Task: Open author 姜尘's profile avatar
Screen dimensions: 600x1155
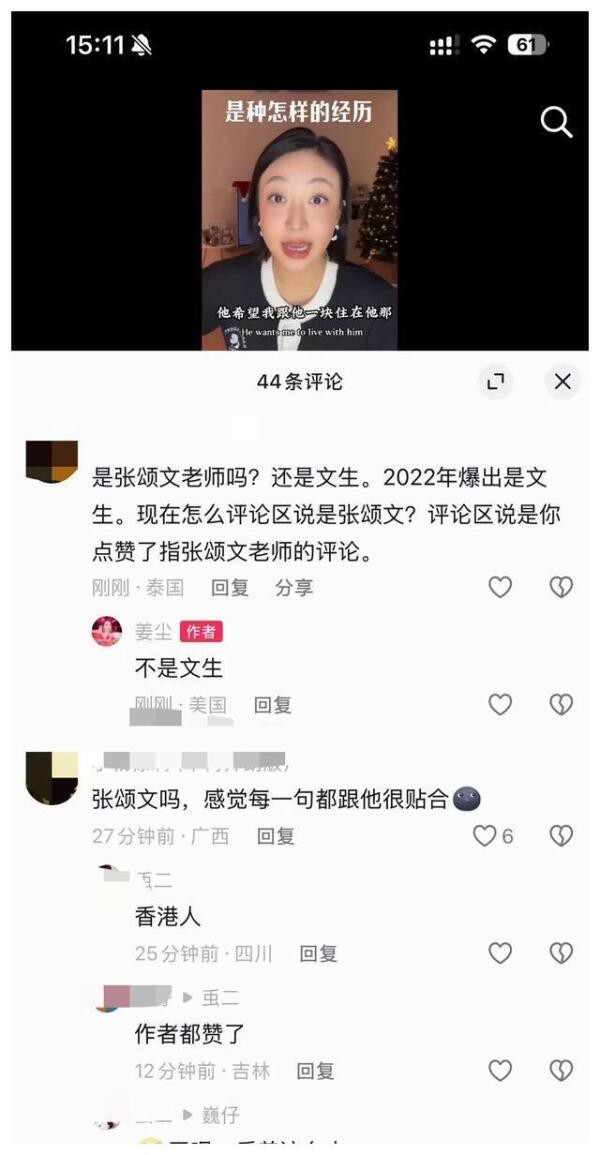Action: coord(107,631)
